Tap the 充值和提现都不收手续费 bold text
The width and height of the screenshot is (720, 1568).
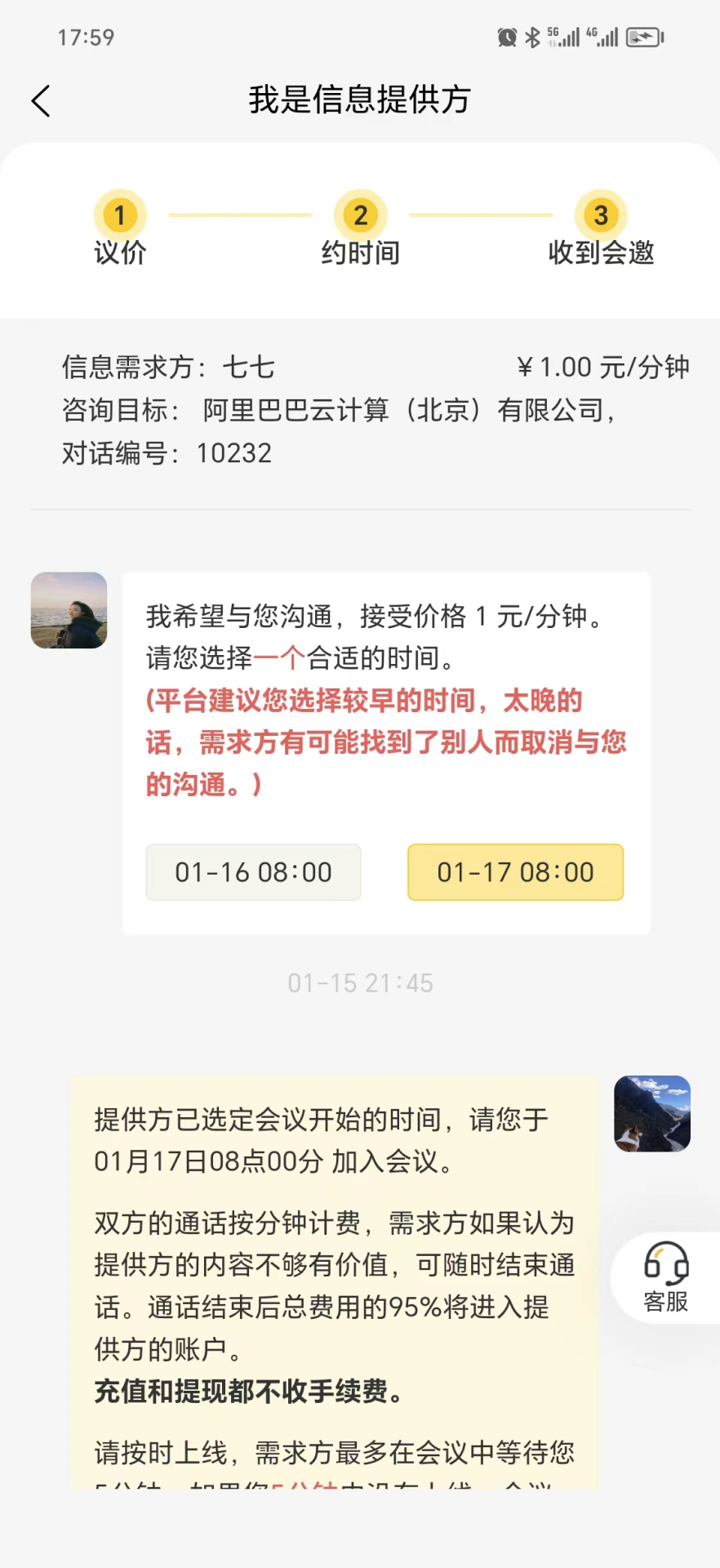click(246, 1392)
